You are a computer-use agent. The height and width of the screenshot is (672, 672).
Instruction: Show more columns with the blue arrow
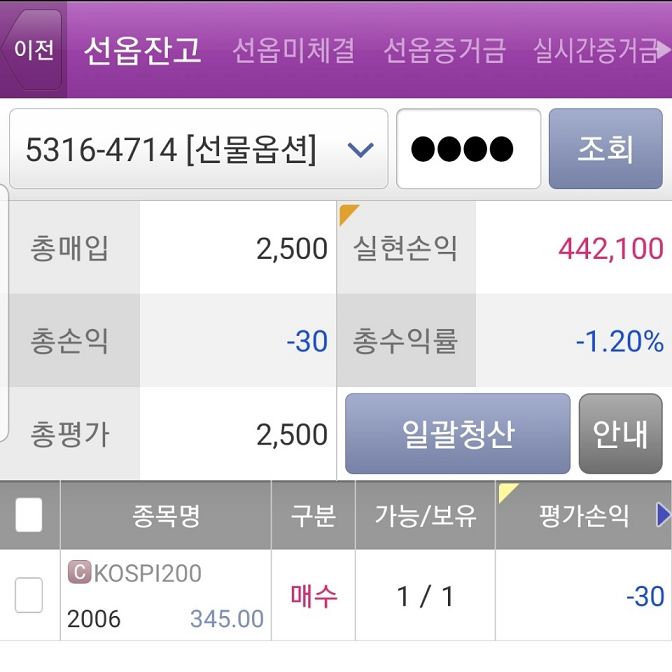pos(662,515)
